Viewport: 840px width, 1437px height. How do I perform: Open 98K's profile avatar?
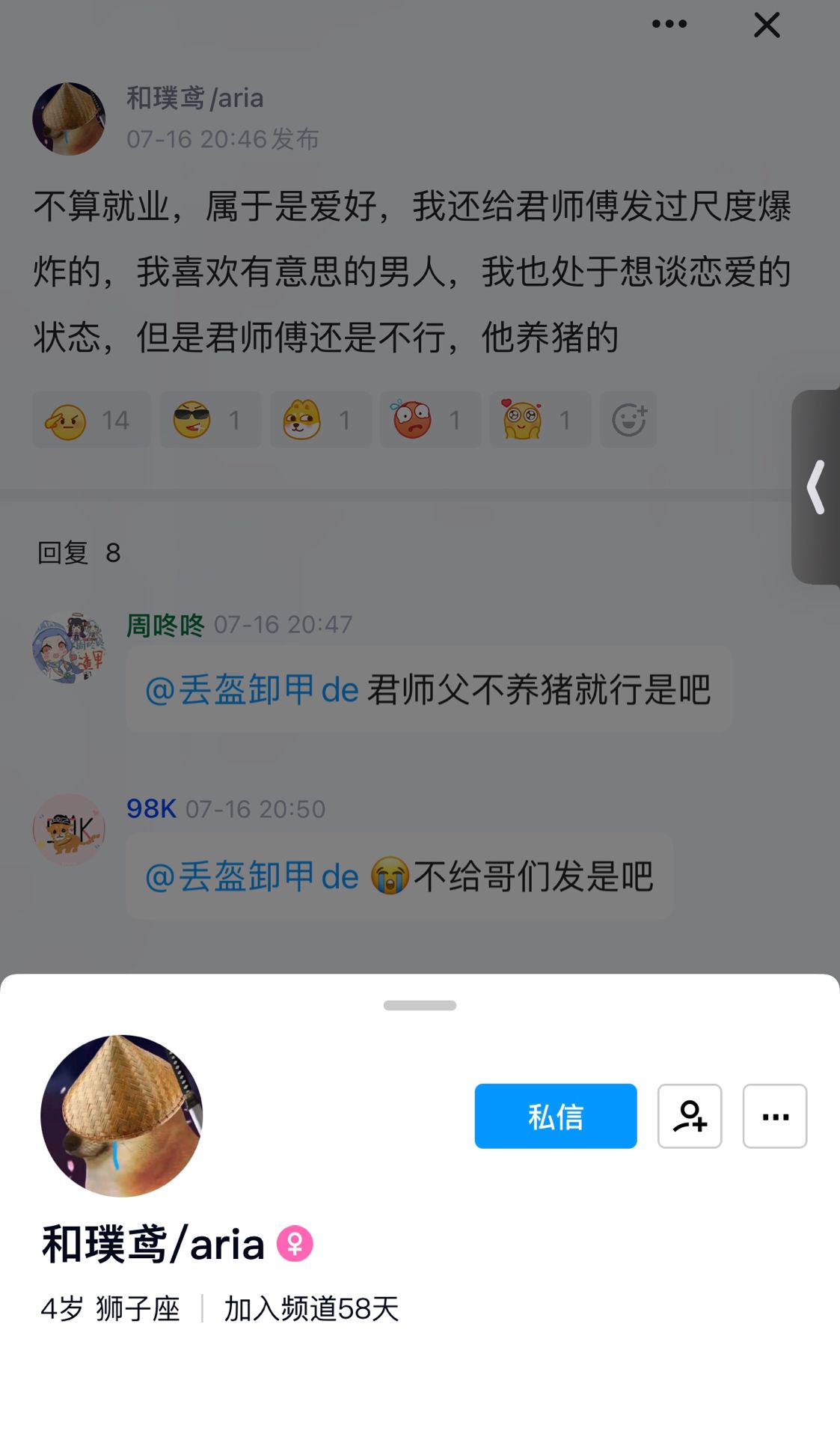click(x=69, y=830)
